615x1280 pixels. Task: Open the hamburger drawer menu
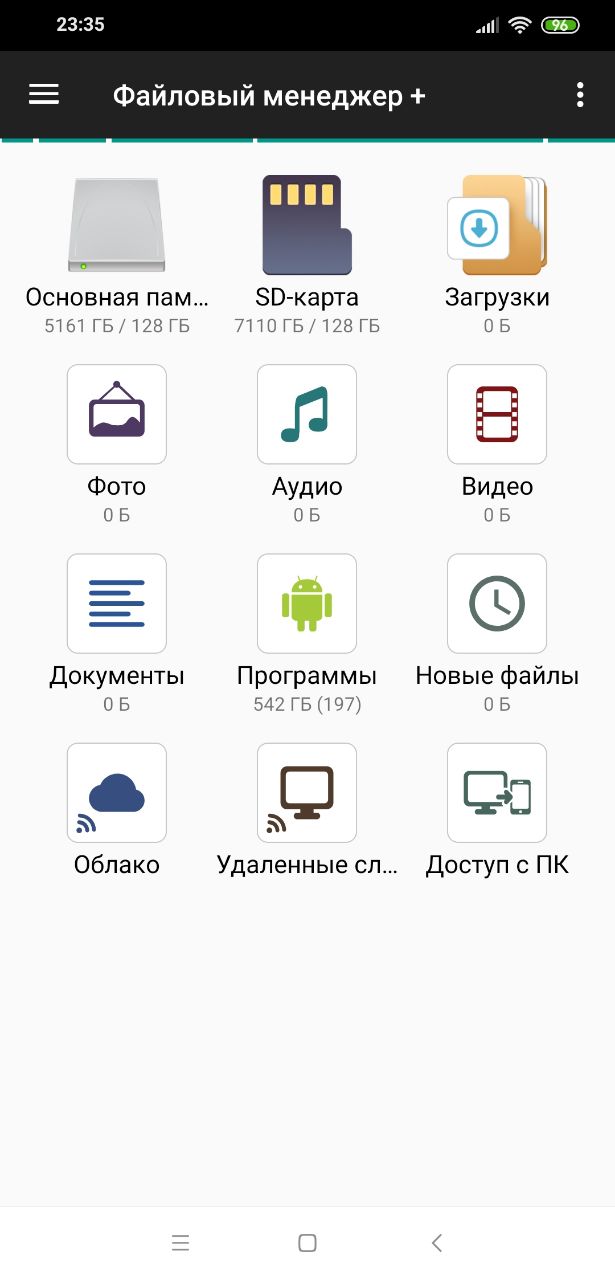[44, 95]
